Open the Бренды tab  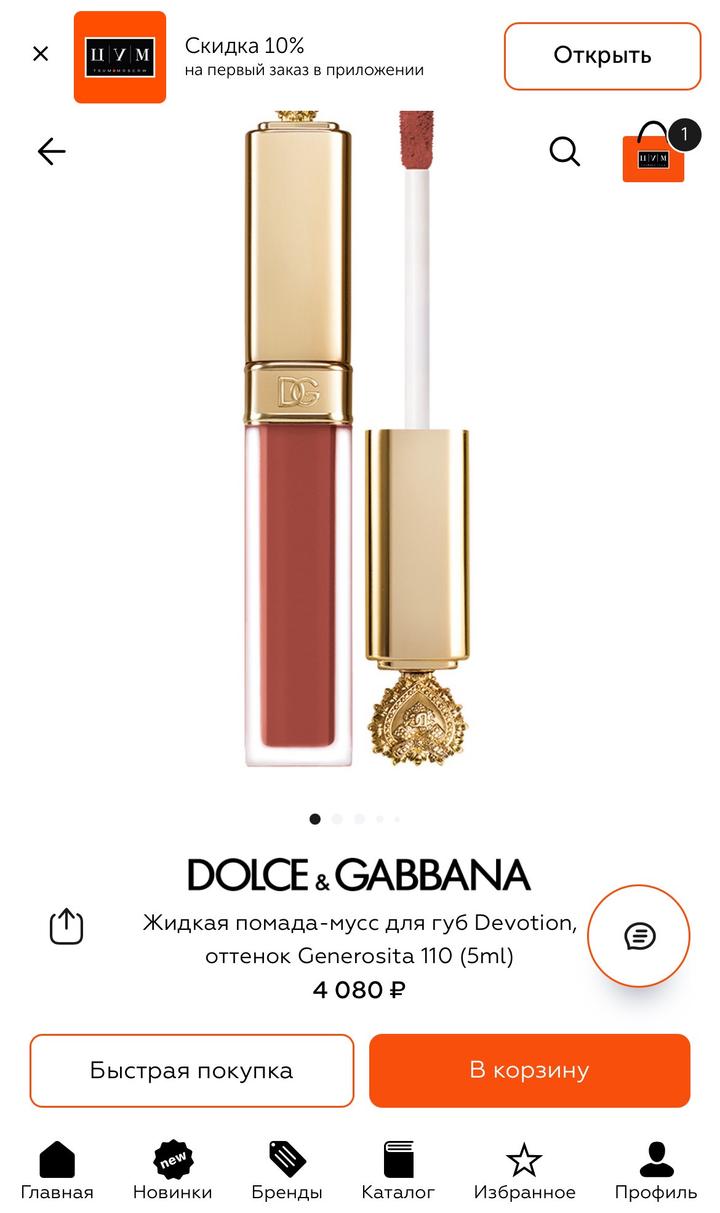287,1171
